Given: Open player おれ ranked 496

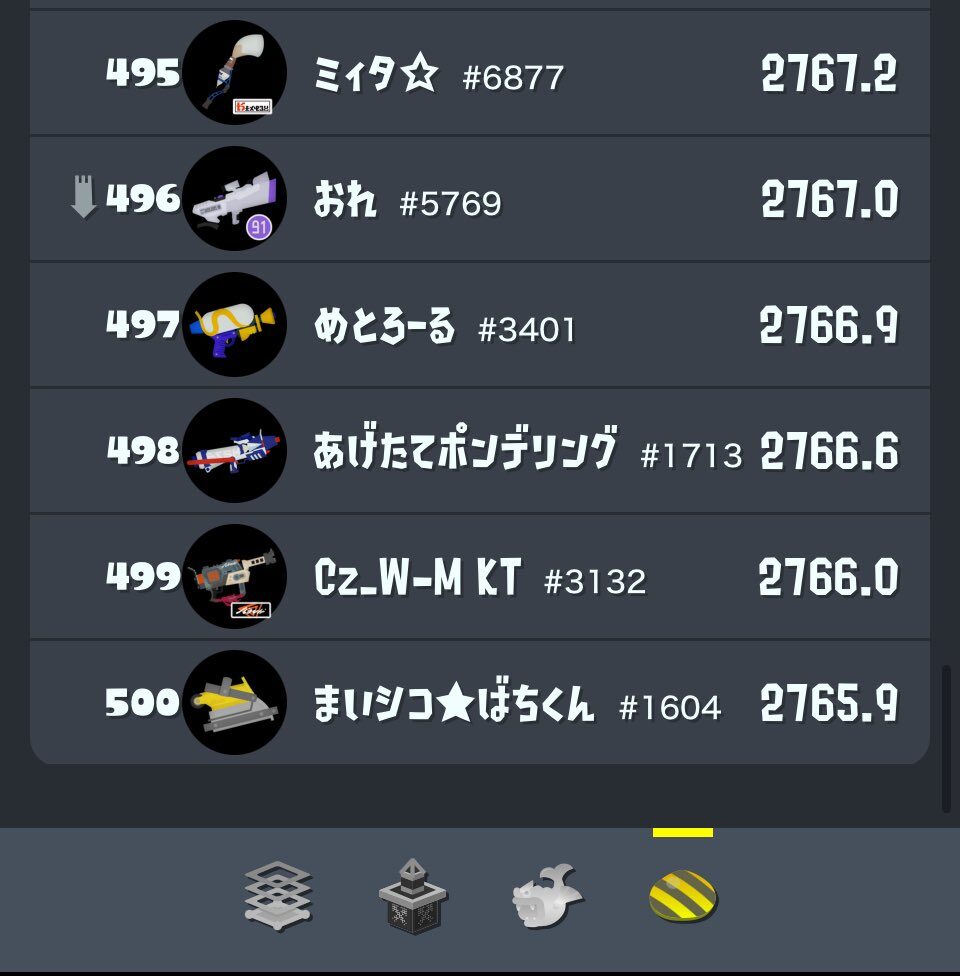Looking at the screenshot, I should tap(480, 200).
